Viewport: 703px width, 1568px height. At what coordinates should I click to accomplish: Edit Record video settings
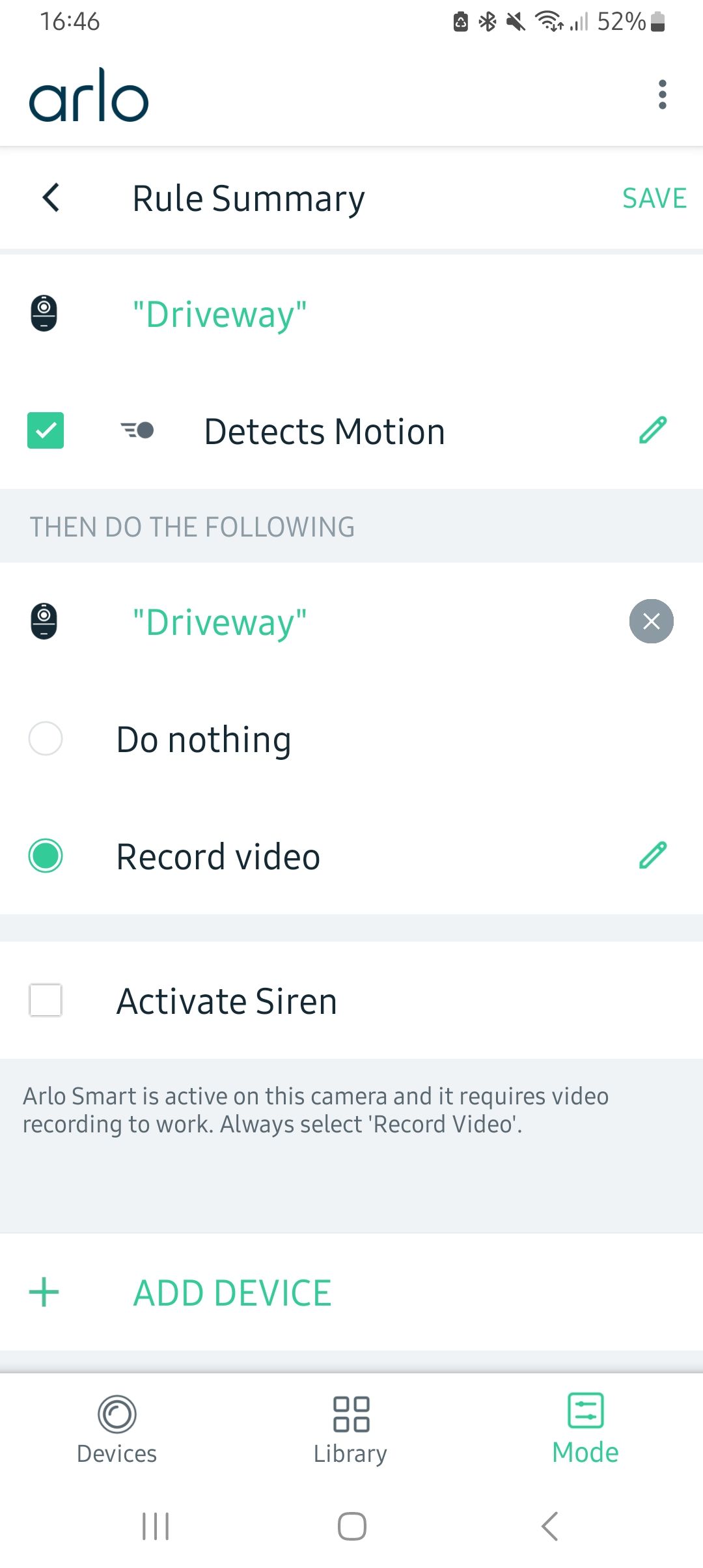(x=652, y=856)
